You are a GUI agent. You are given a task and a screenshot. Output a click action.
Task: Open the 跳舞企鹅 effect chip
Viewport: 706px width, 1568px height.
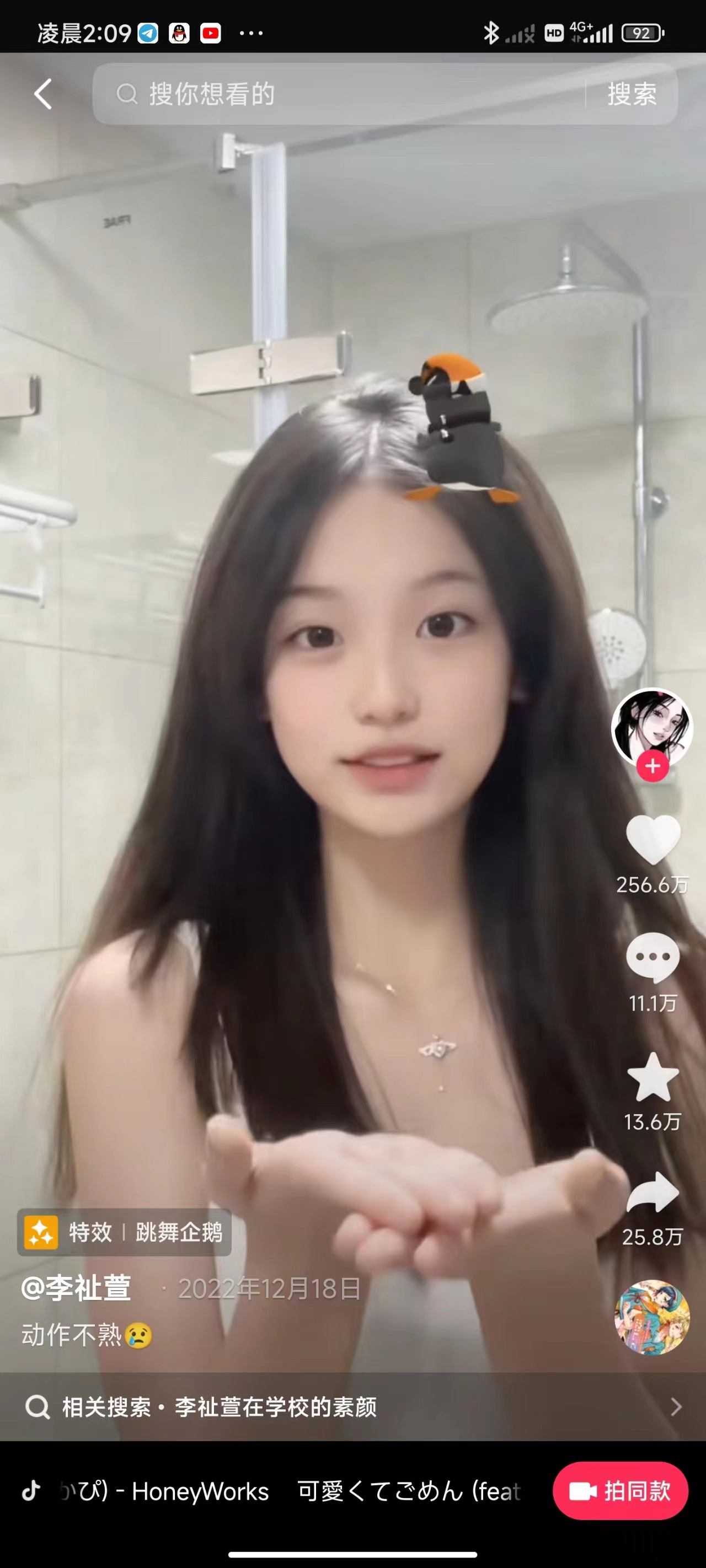pyautogui.click(x=125, y=1233)
